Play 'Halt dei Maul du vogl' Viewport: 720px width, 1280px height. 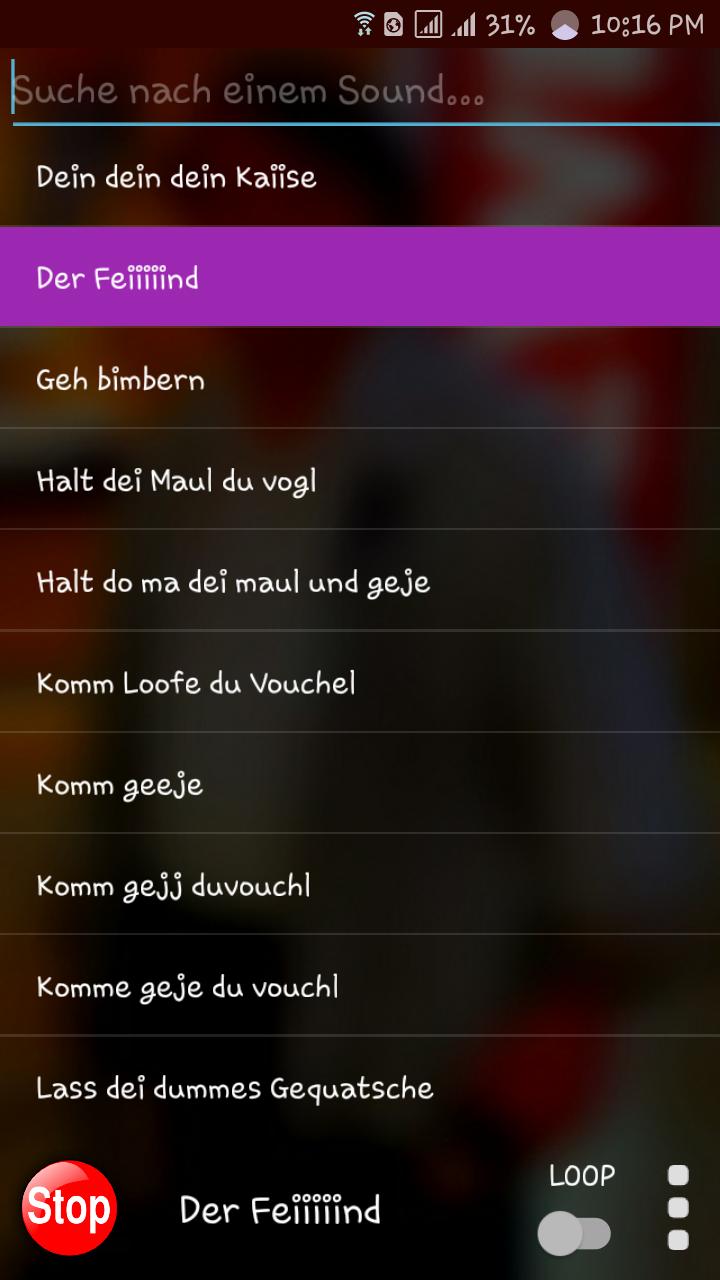click(x=360, y=480)
